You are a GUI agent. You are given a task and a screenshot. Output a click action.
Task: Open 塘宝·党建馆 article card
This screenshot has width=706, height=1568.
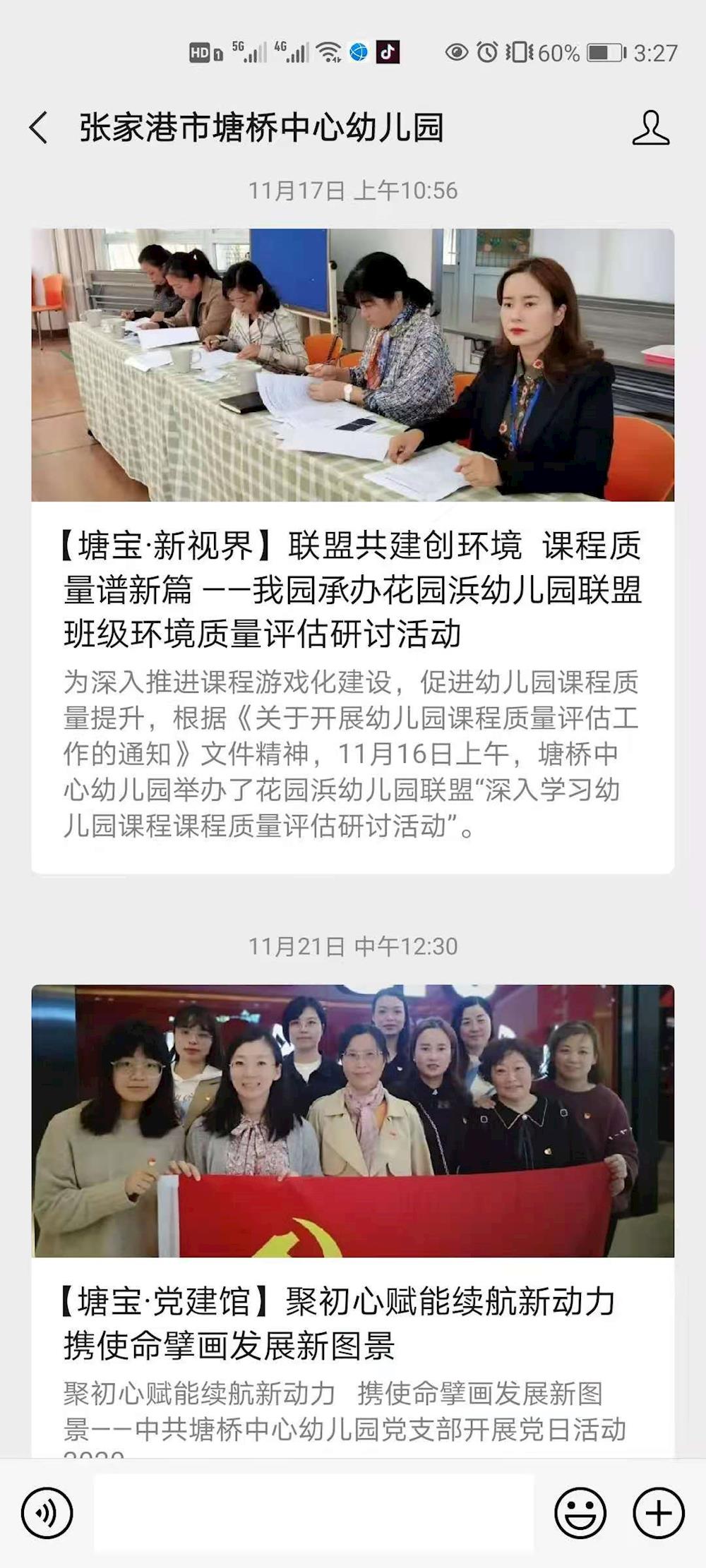(352, 1323)
